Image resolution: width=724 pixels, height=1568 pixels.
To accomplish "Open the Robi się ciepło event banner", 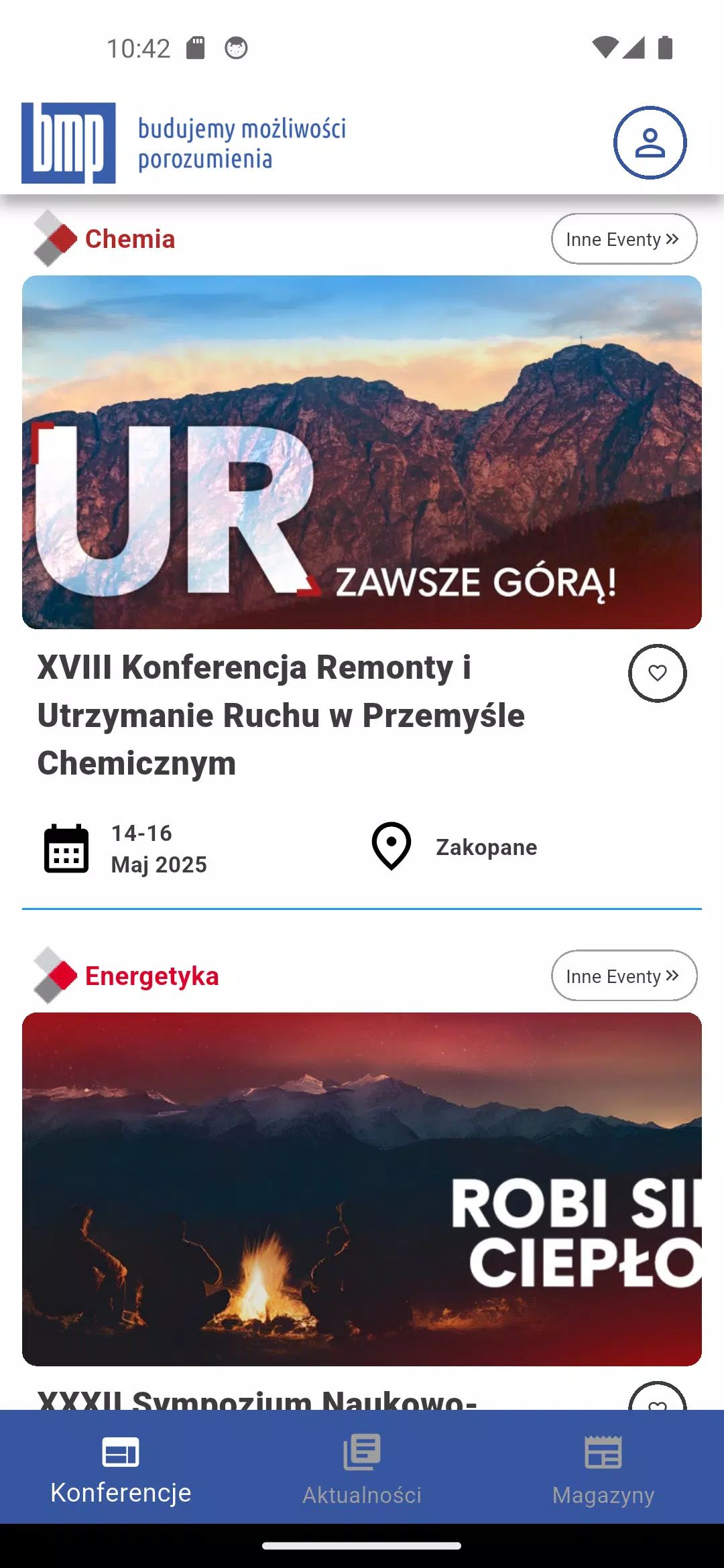I will tap(362, 1189).
